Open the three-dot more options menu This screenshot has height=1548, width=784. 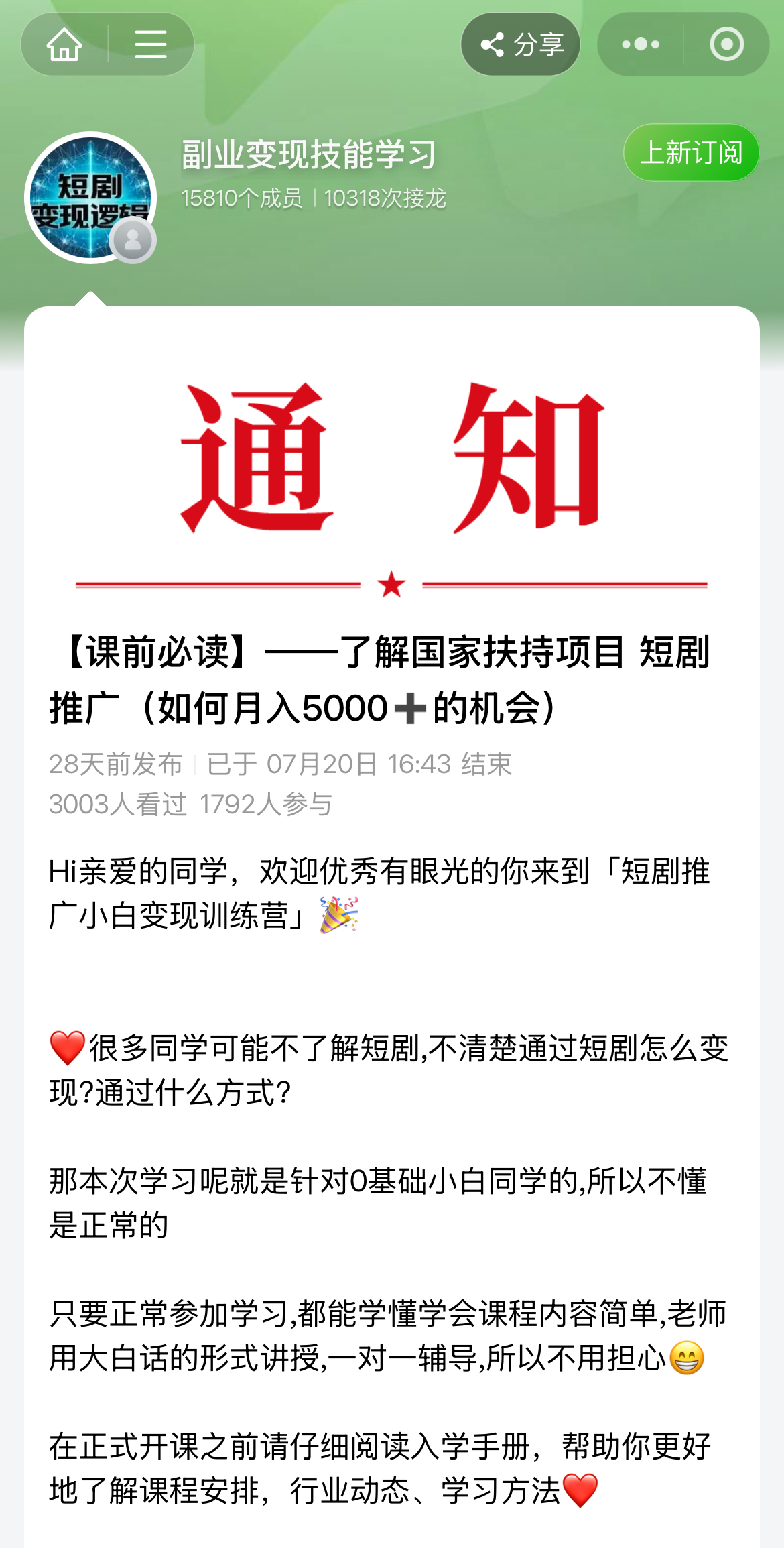pos(641,44)
